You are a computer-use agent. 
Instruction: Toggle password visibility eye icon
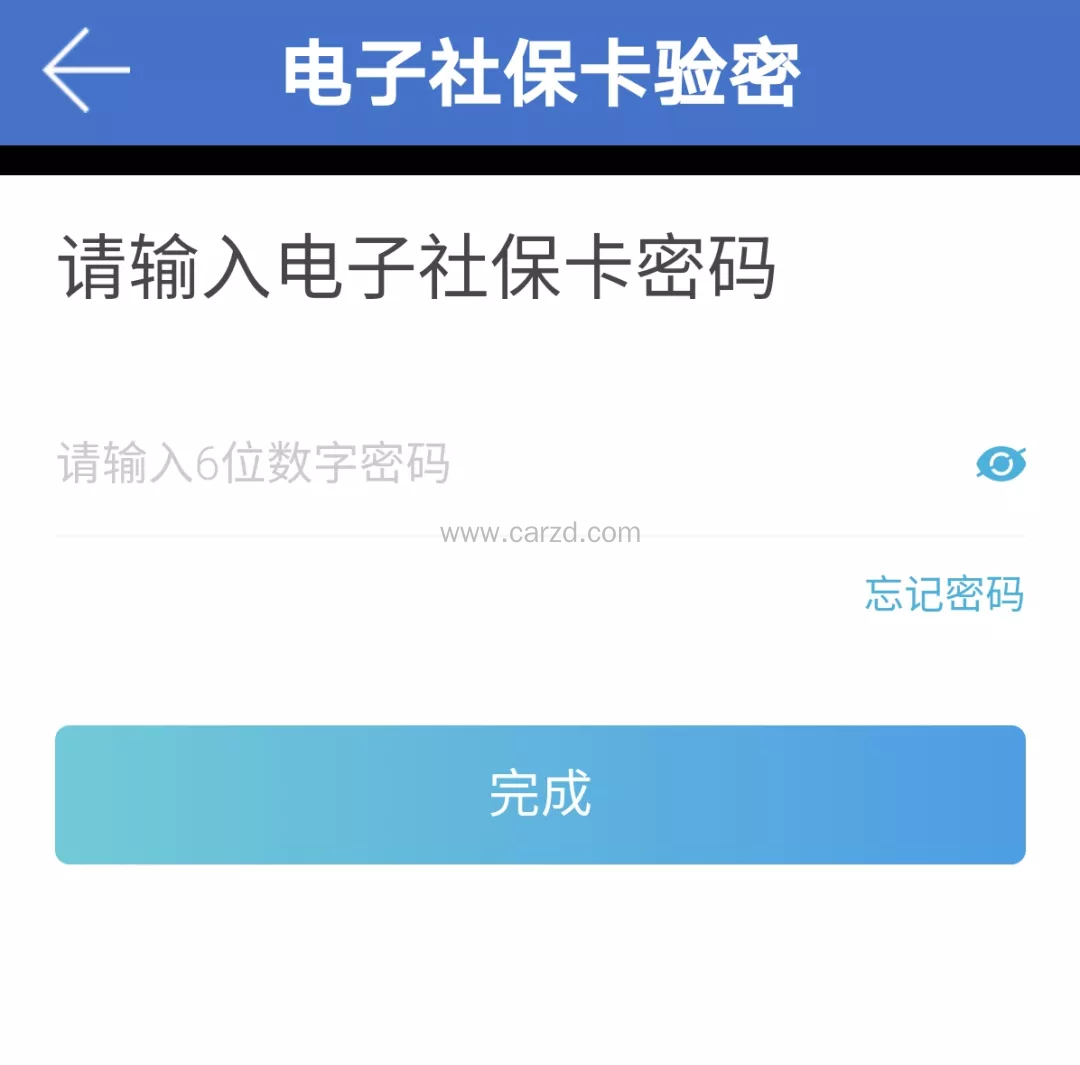(1001, 464)
